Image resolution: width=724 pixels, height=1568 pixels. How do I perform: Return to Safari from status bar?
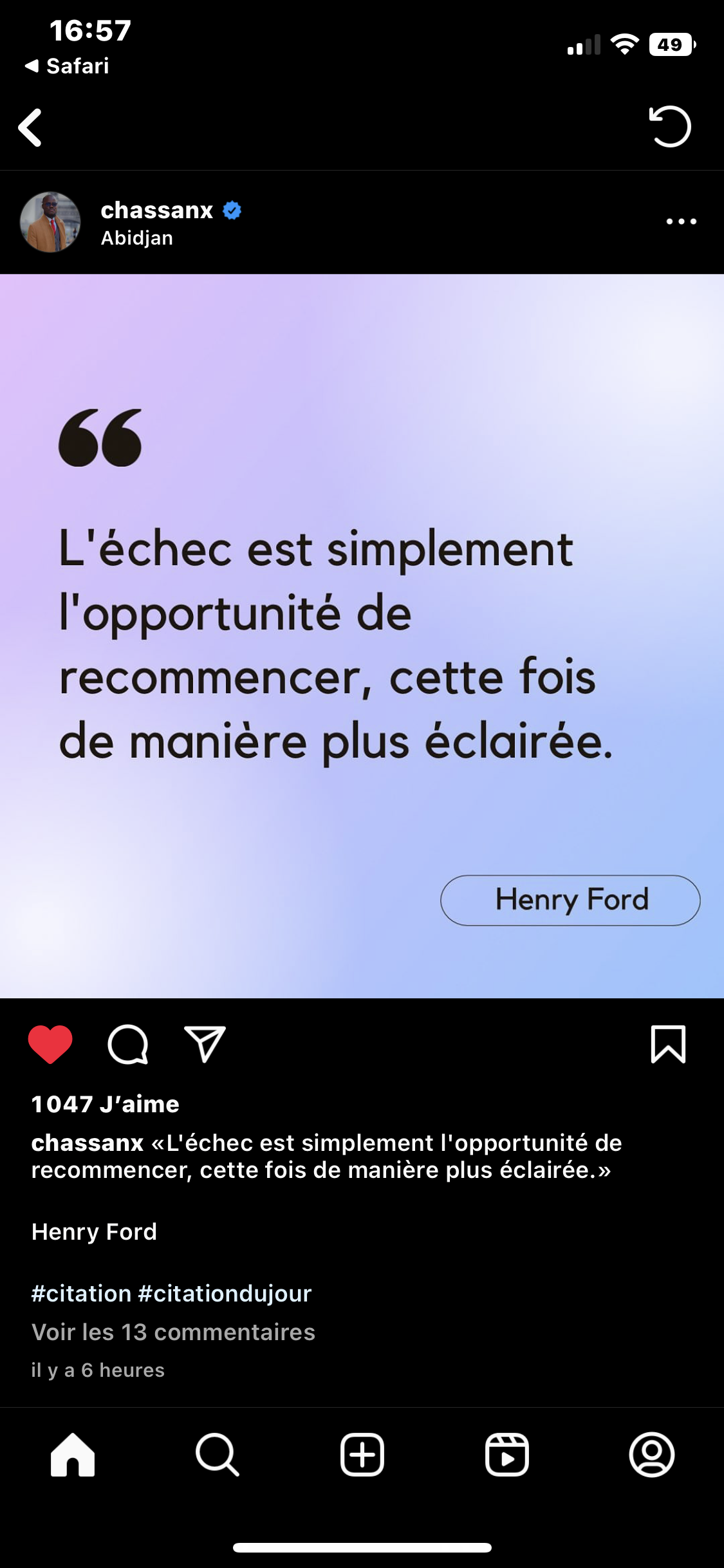click(67, 66)
